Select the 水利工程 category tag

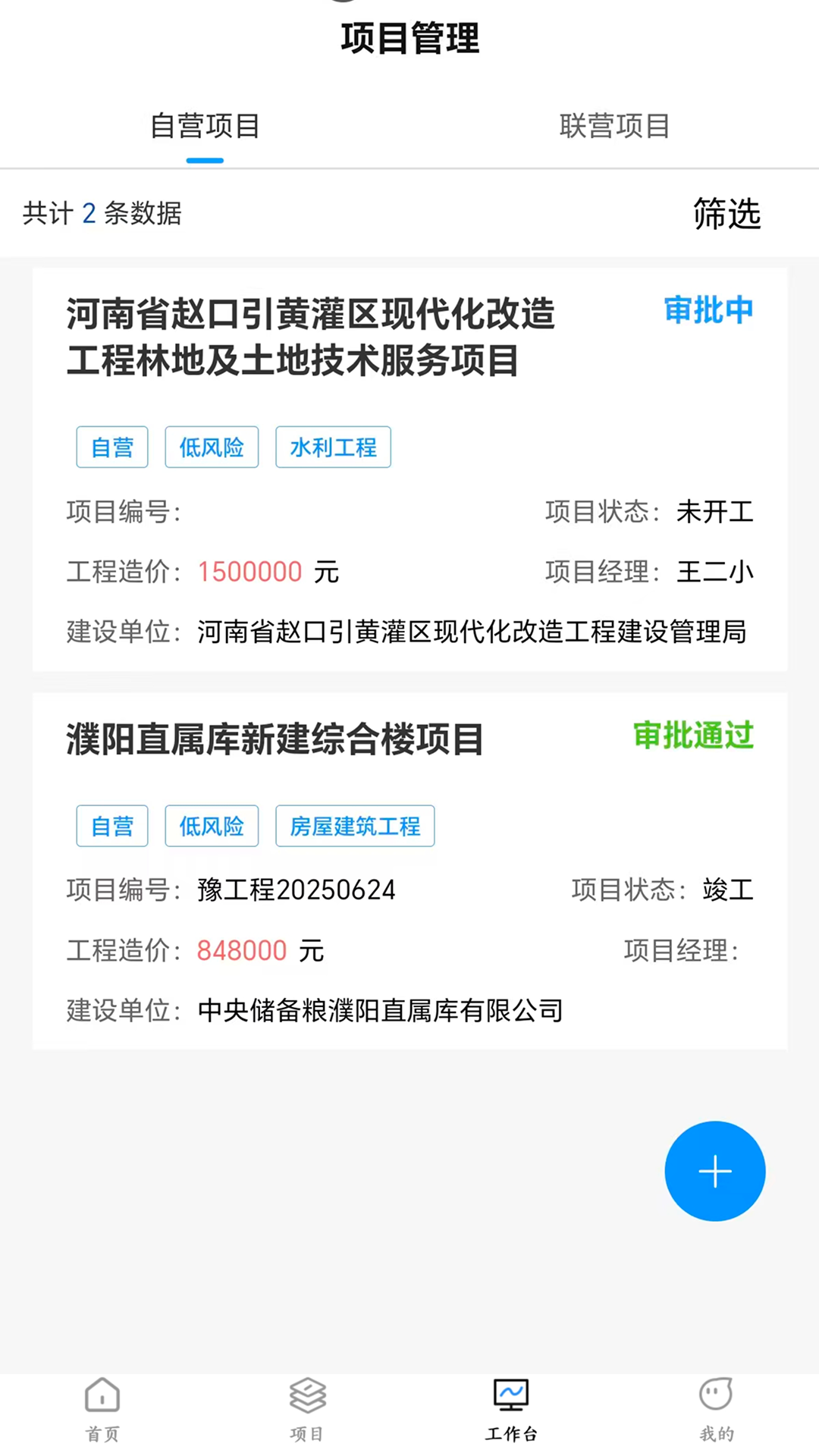pos(333,447)
